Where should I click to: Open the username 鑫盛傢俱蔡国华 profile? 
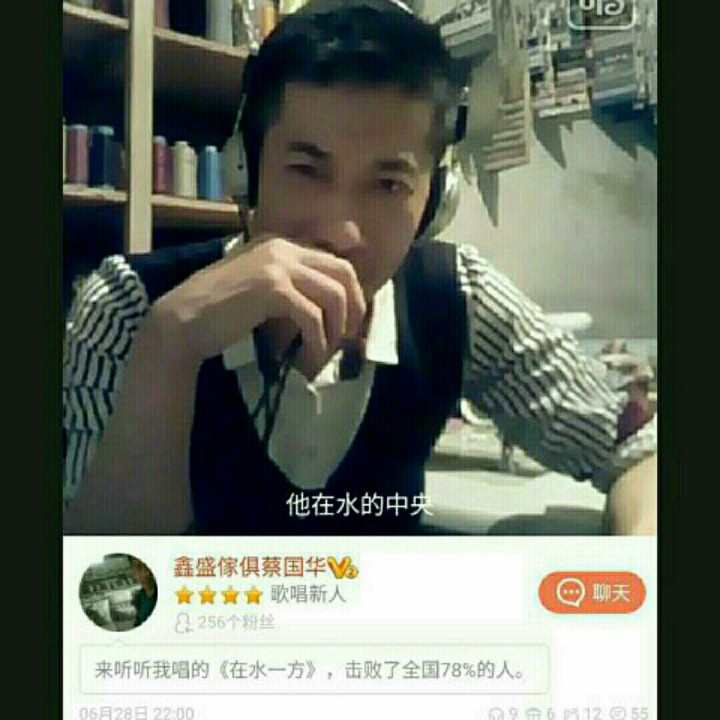tap(250, 567)
